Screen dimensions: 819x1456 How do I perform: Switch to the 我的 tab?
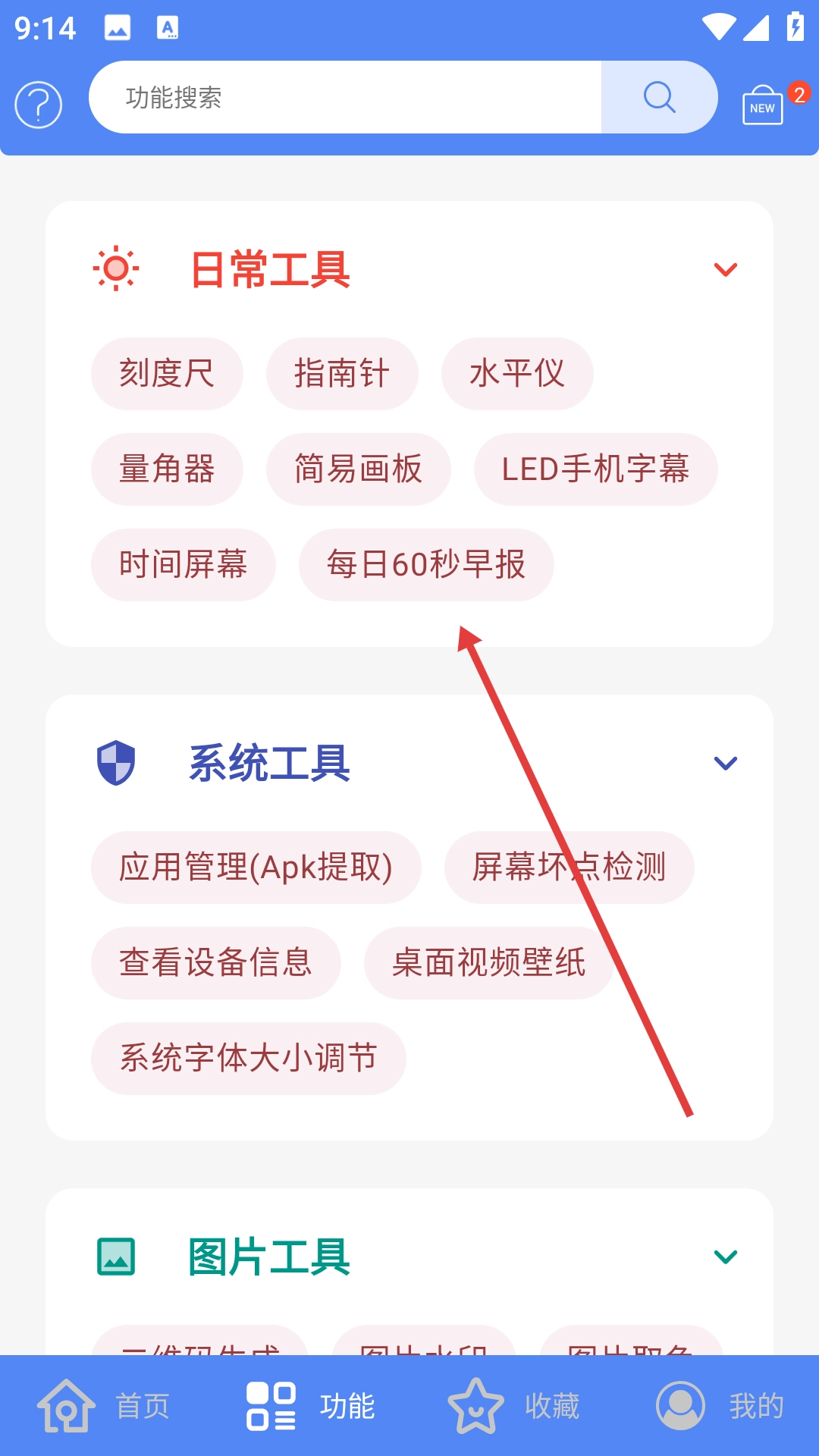pos(718,1406)
